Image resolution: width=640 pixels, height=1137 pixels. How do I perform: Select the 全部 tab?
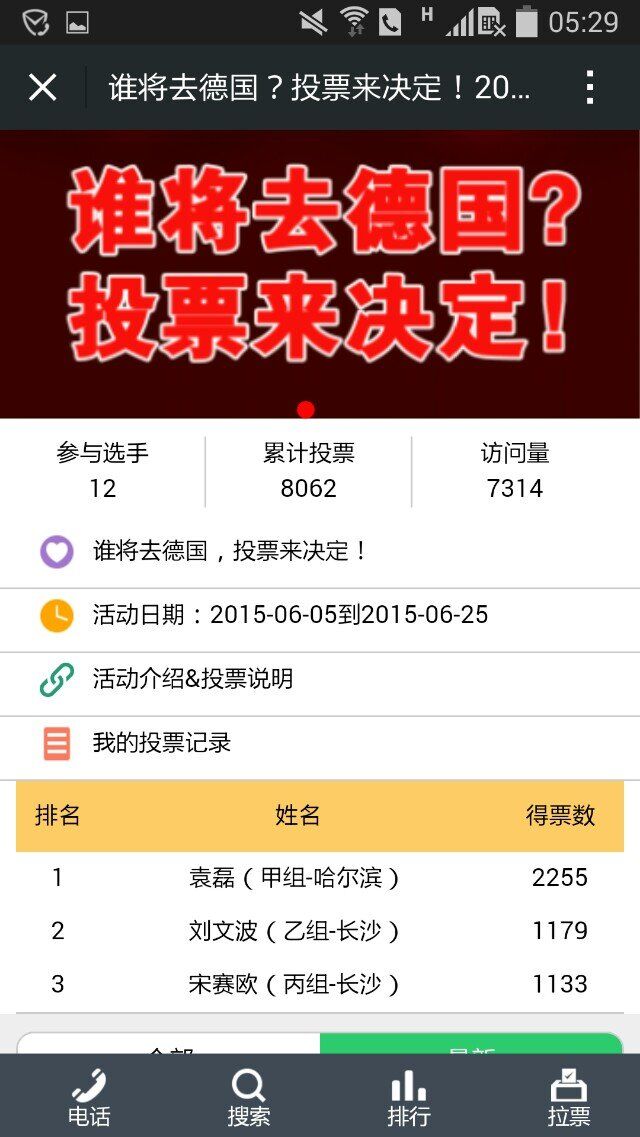[x=170, y=1044]
